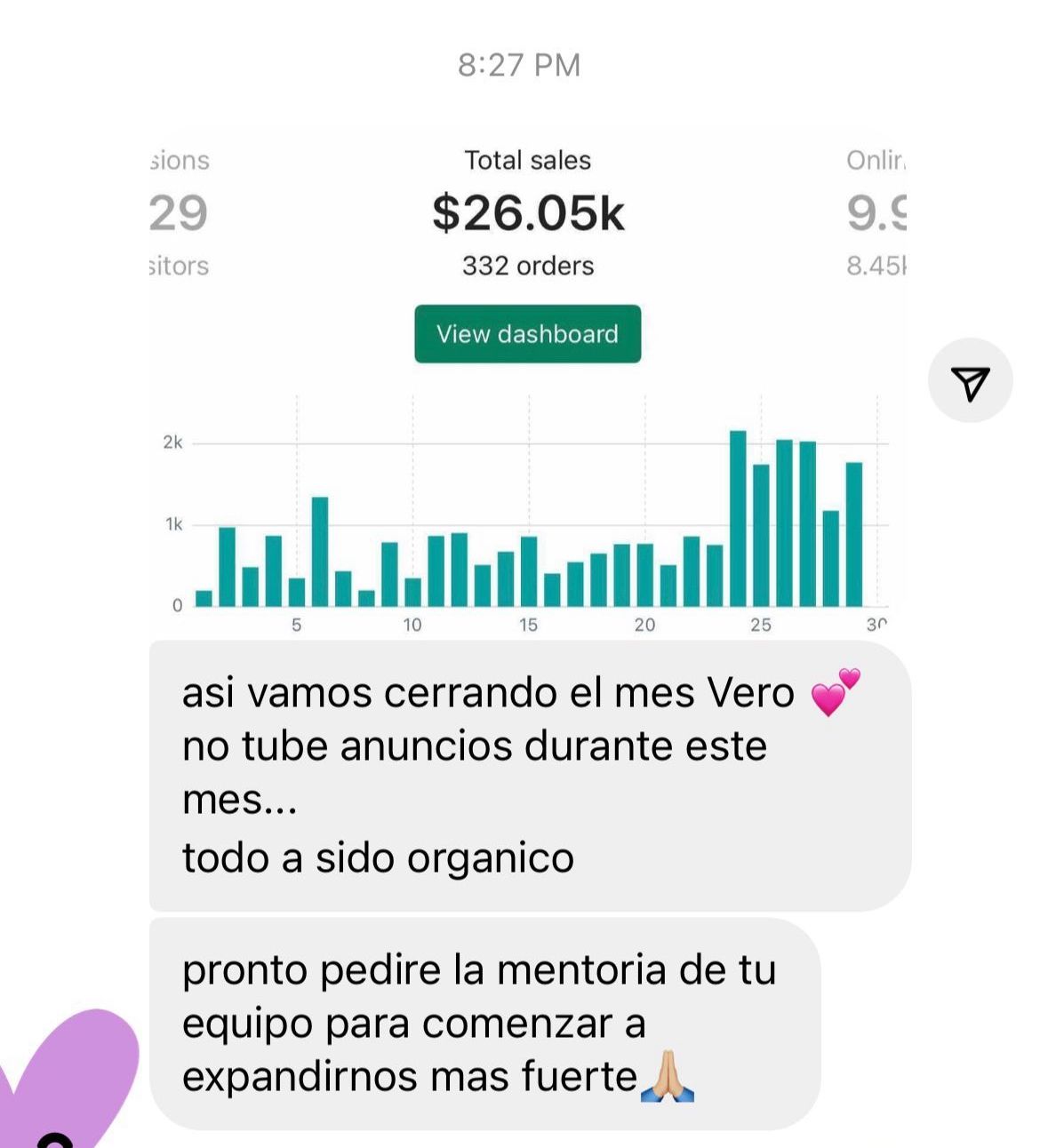The width and height of the screenshot is (1040, 1148).
Task: Forward the shared sales screenshot
Action: point(970,381)
